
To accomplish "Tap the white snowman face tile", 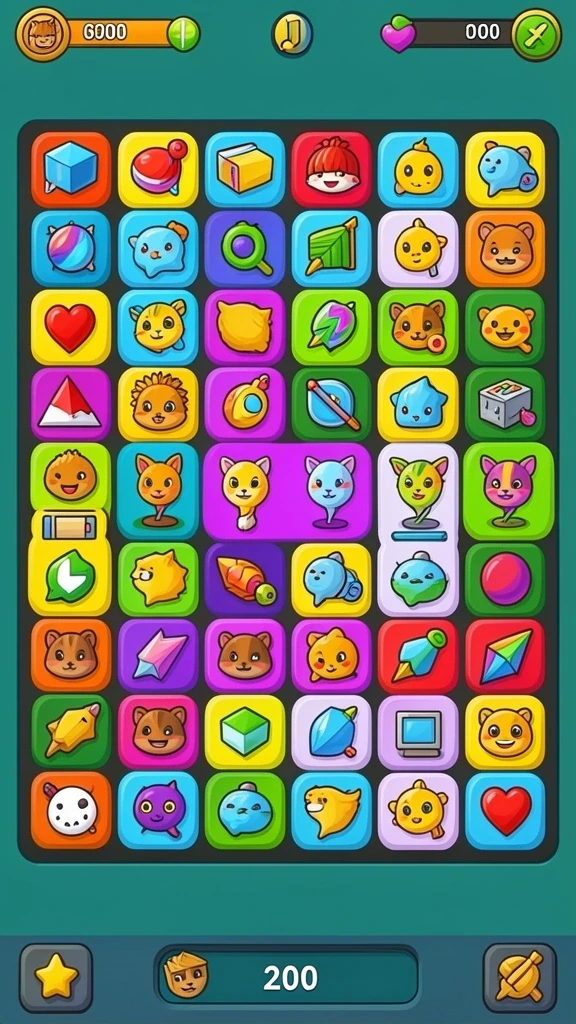I will pos(71,810).
